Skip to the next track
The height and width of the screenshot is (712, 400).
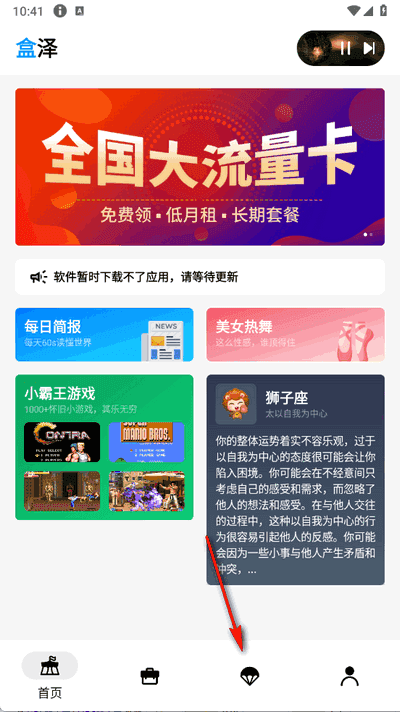[x=369, y=48]
